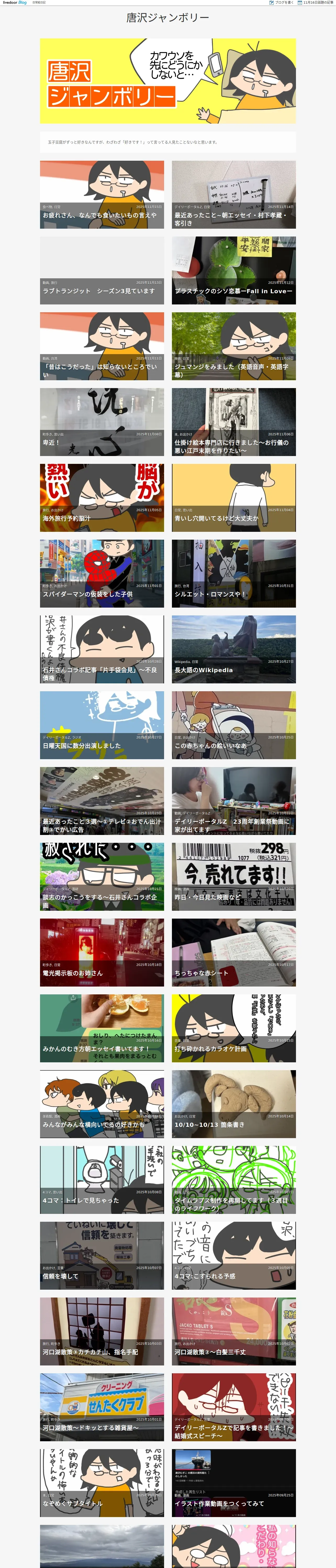Tap the 唐沢ジャンボリー blog title

pyautogui.click(x=168, y=18)
